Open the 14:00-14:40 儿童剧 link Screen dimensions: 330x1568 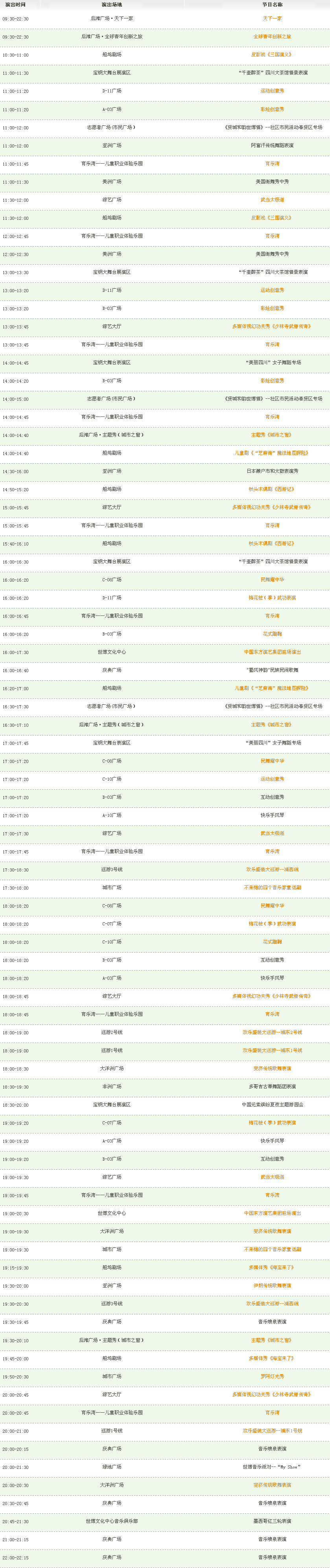pos(272,453)
